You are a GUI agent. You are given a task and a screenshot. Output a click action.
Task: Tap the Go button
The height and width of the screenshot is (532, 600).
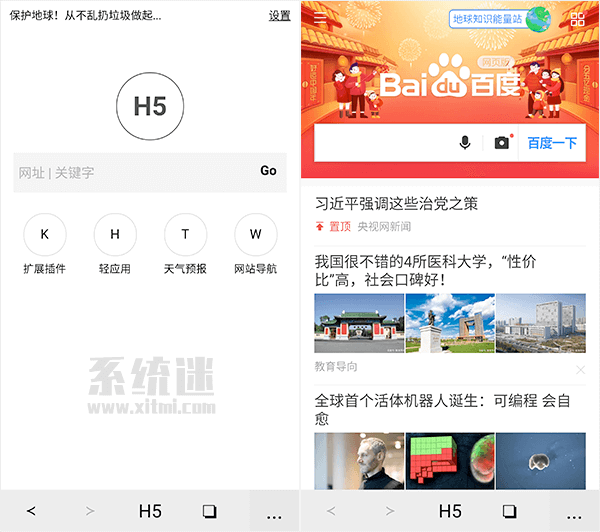(268, 171)
